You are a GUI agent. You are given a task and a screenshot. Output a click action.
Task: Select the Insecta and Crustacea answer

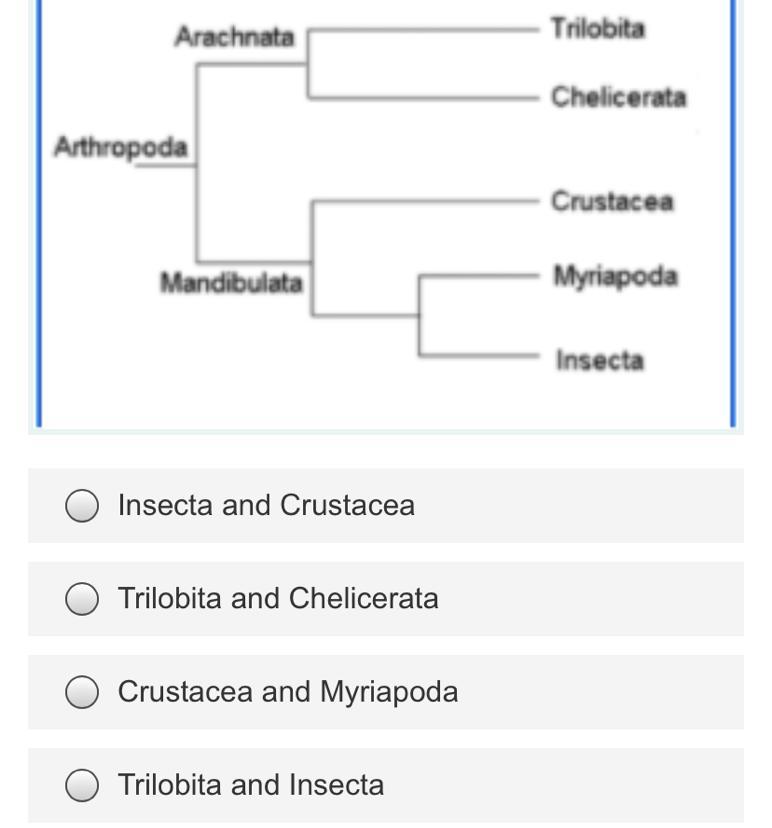pos(82,506)
